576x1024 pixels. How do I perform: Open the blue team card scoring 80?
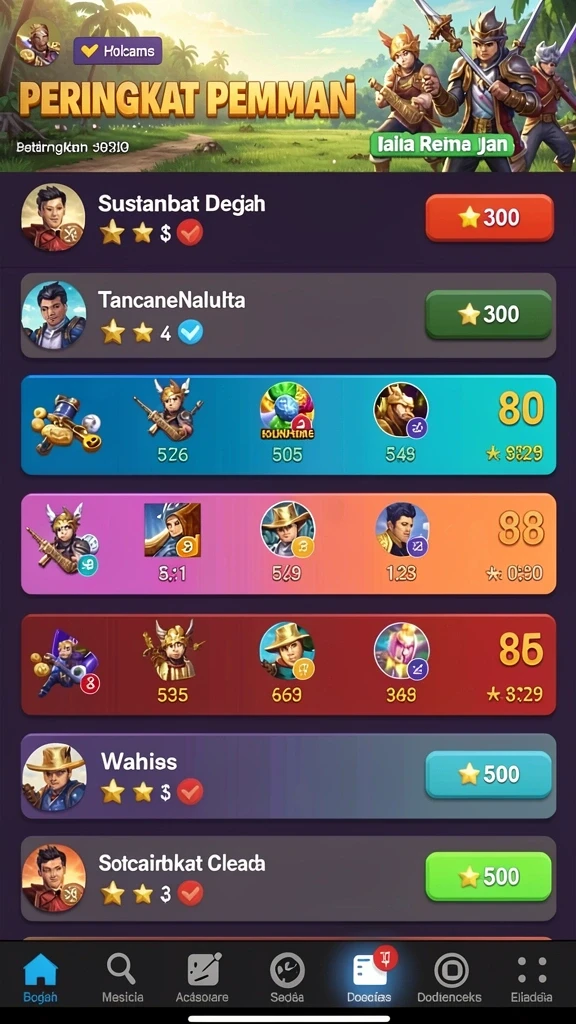(x=288, y=425)
